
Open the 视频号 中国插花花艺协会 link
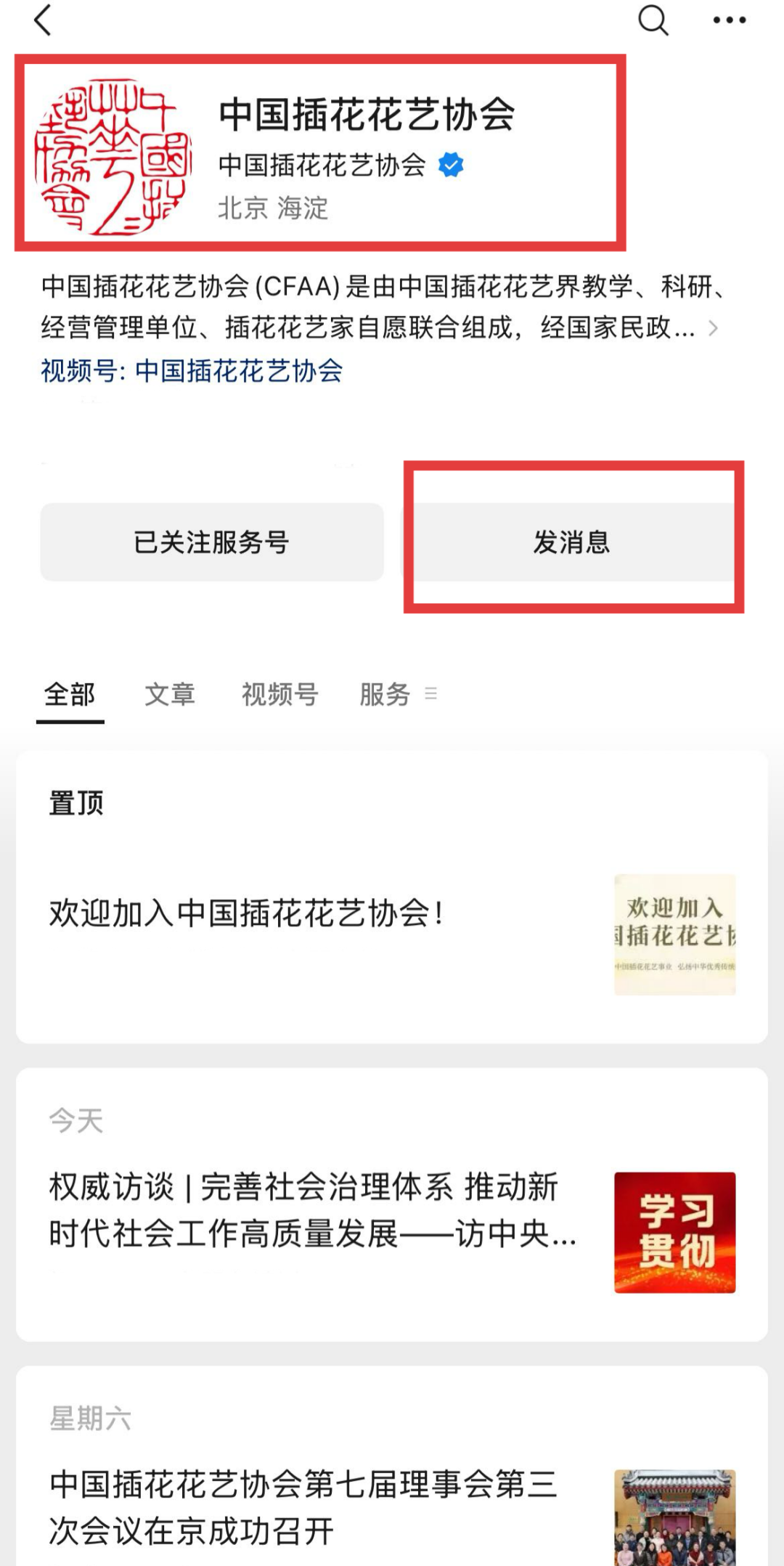point(192,371)
